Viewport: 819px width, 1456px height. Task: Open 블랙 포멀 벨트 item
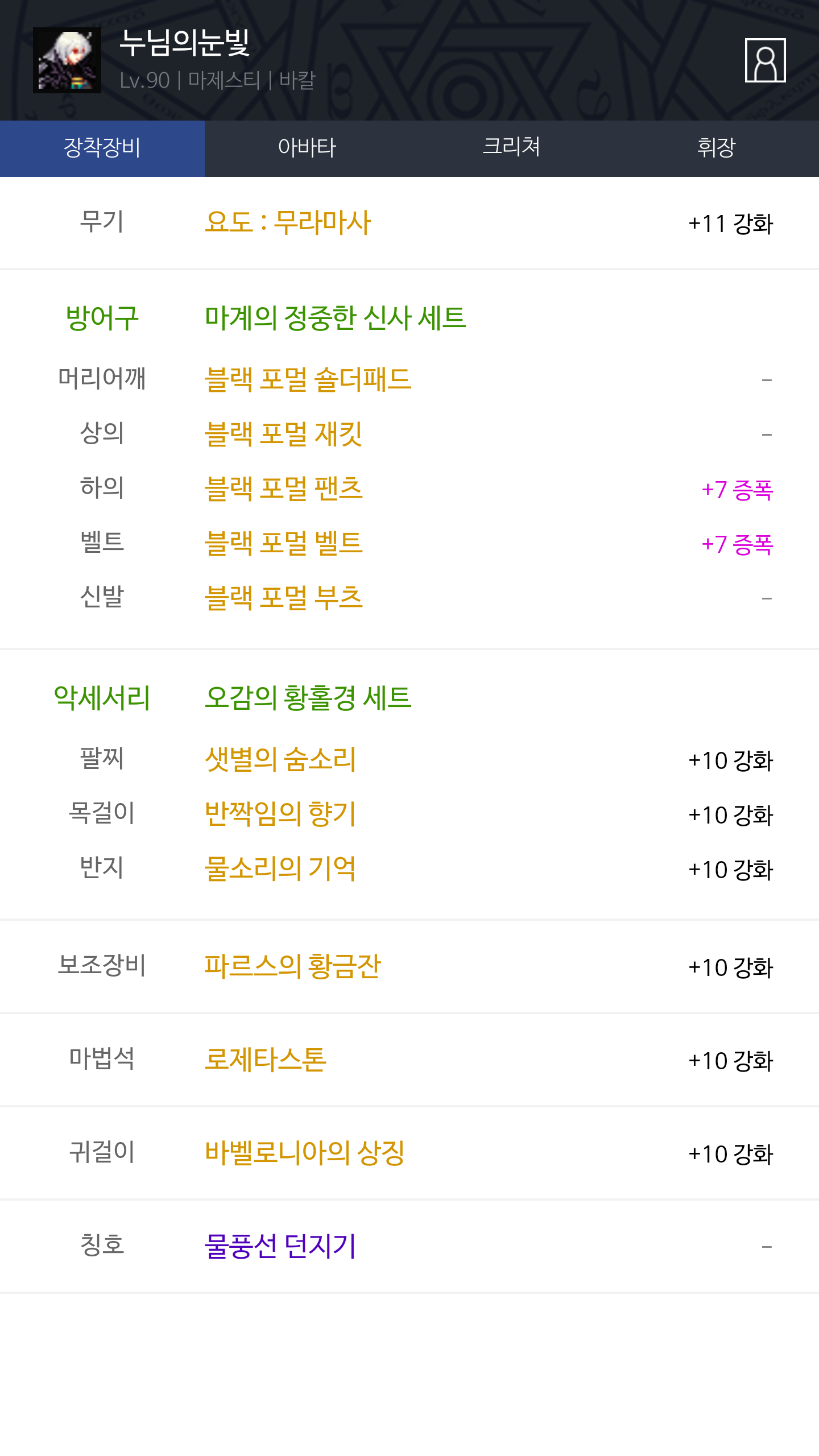point(283,543)
